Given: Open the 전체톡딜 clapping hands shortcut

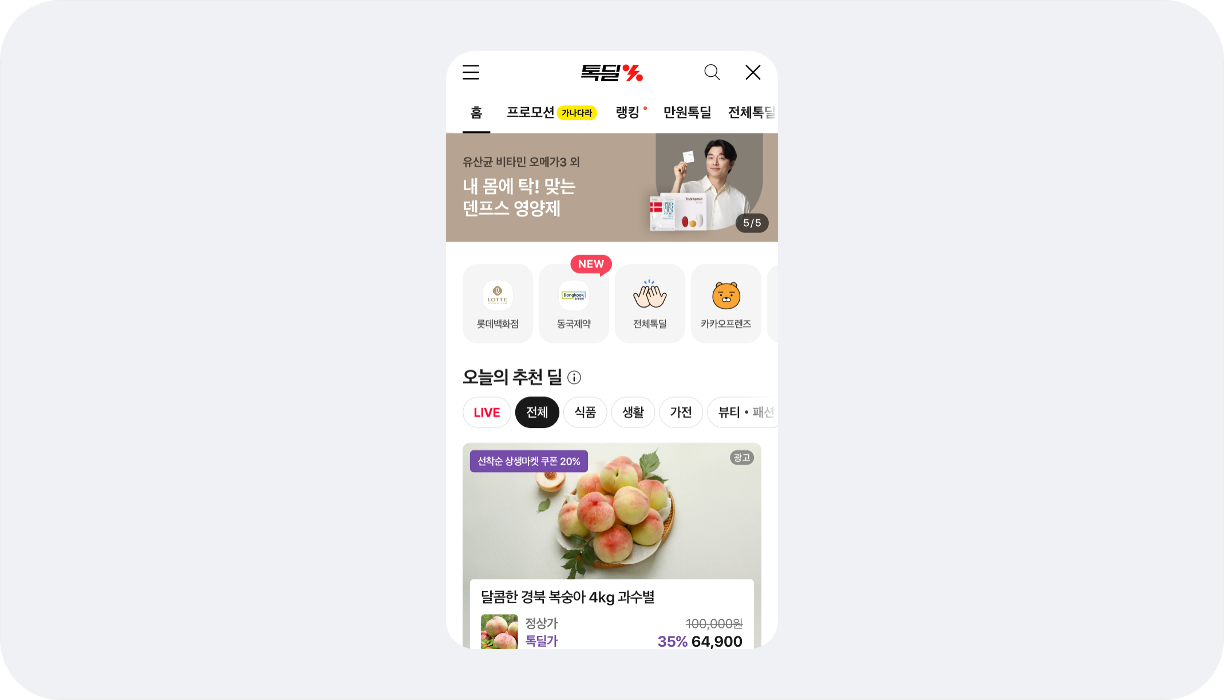Looking at the screenshot, I should [x=650, y=303].
